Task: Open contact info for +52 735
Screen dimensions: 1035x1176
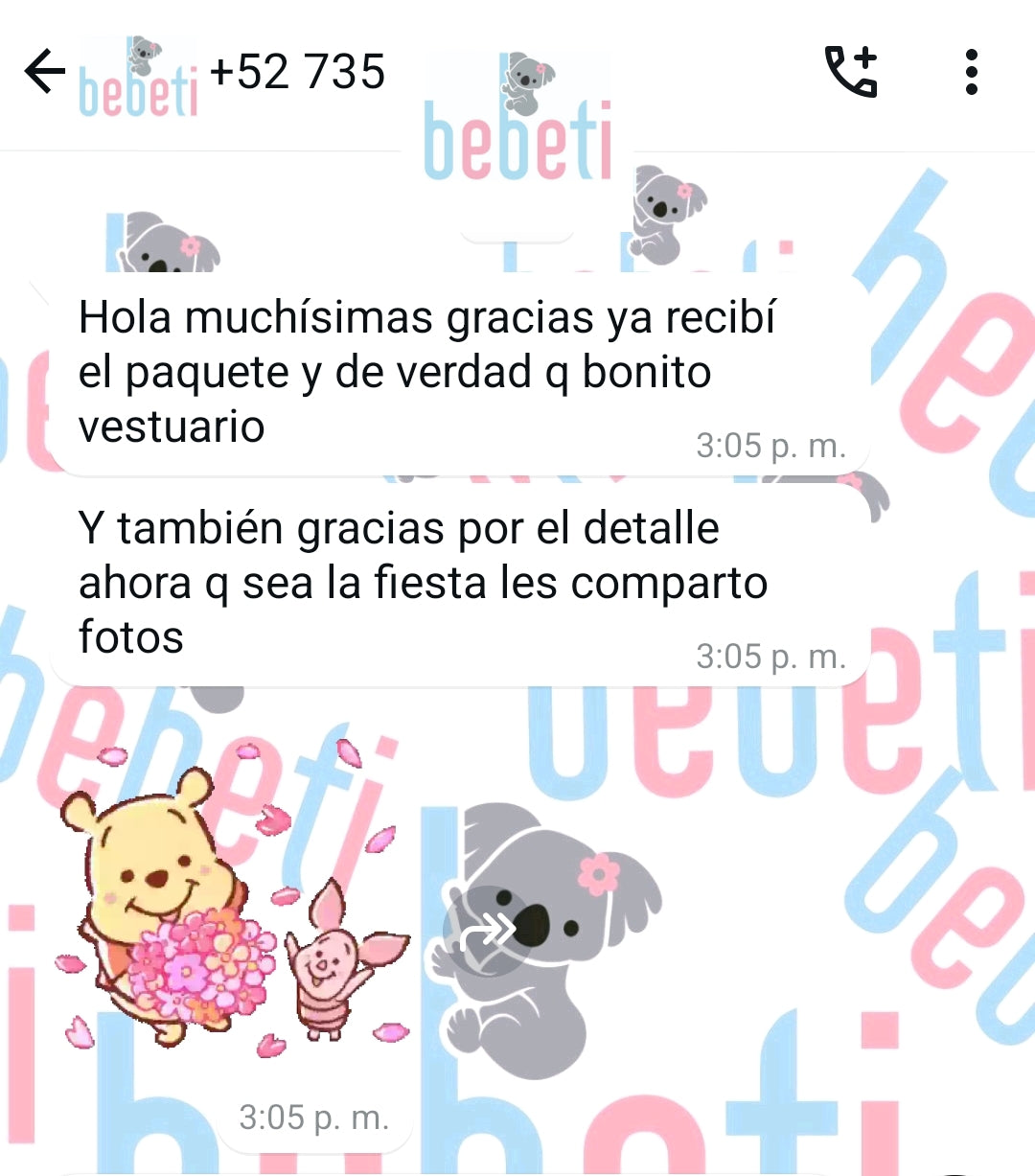Action: (x=297, y=73)
